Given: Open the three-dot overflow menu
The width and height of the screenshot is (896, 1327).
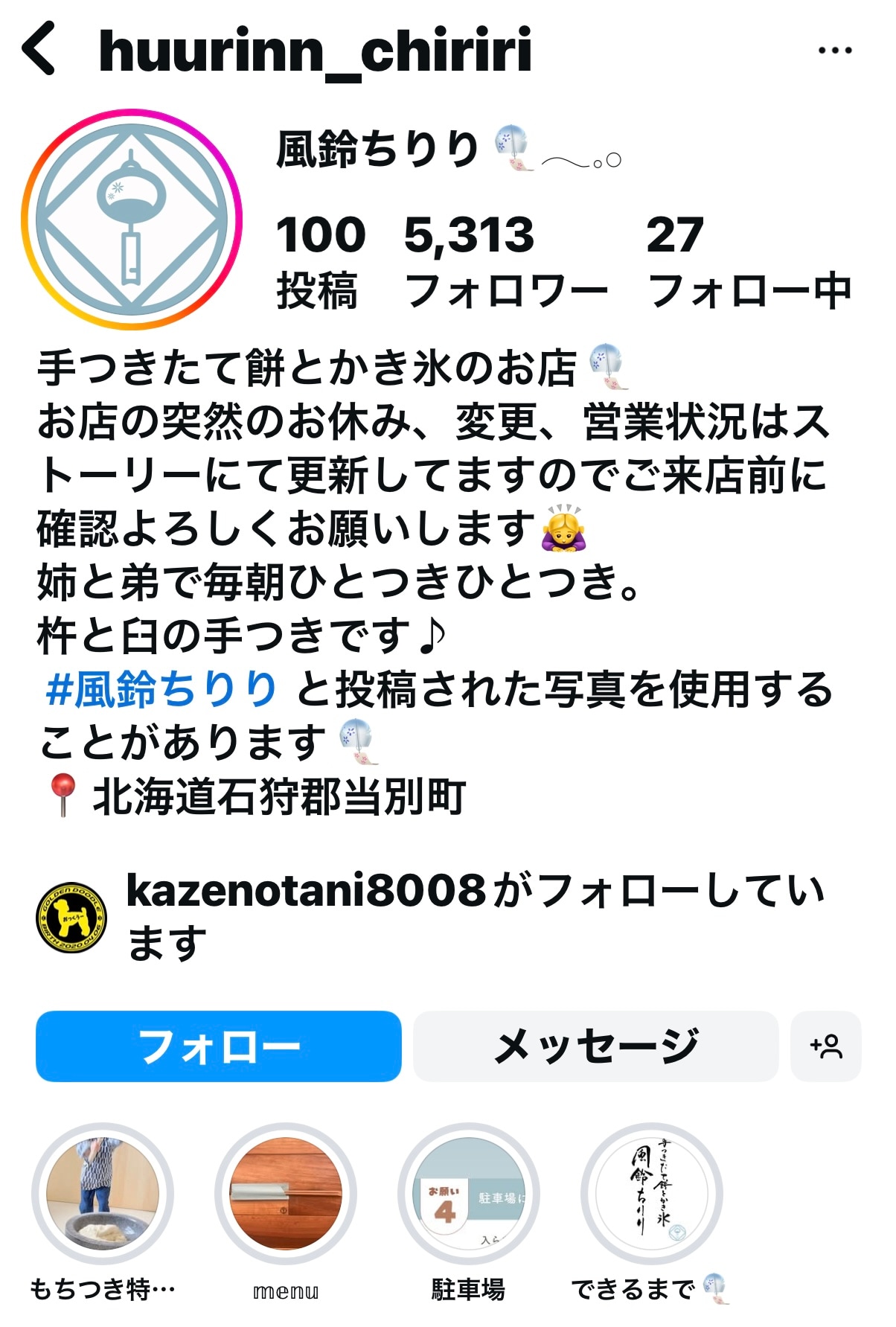Looking at the screenshot, I should [x=834, y=51].
